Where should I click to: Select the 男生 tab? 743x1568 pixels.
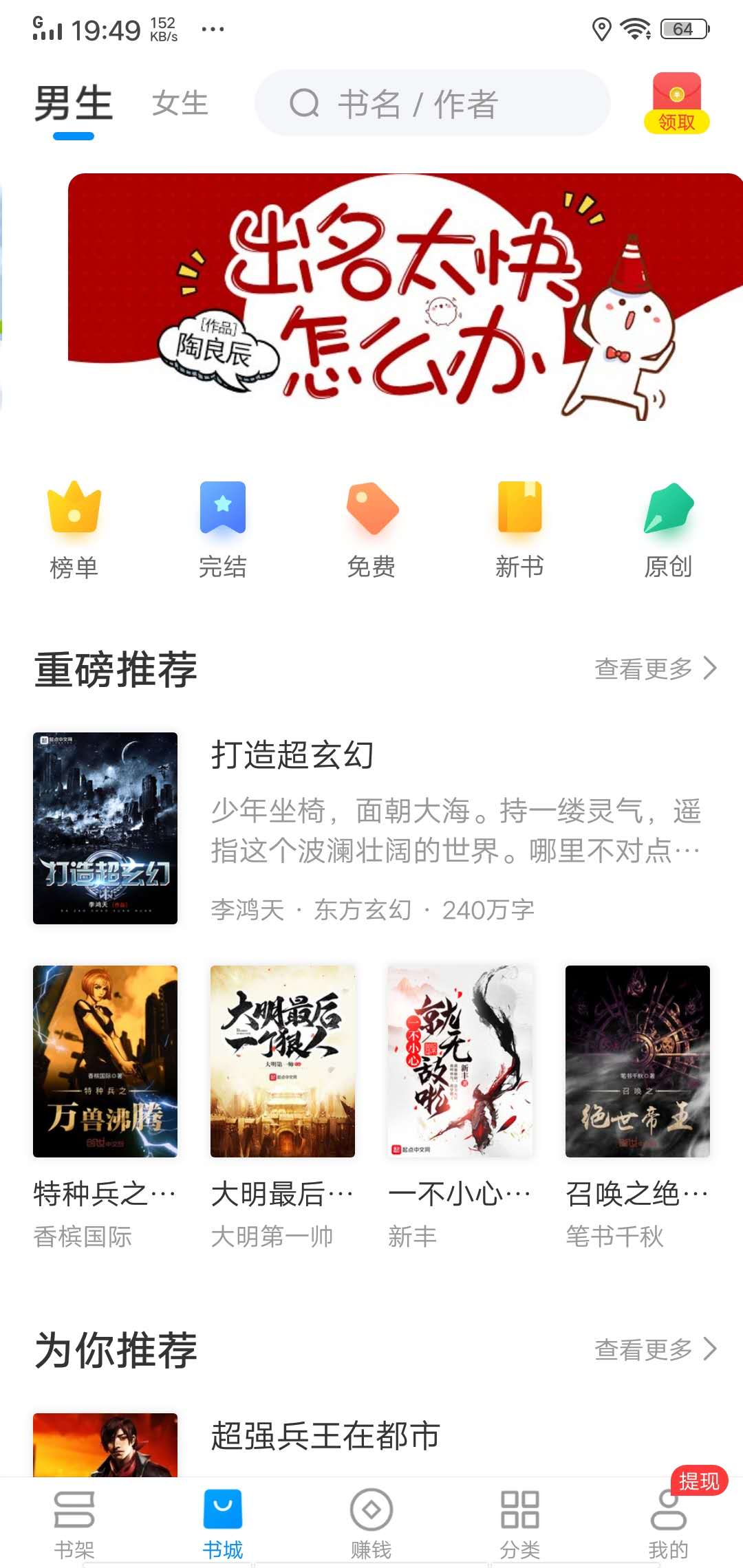(73, 103)
